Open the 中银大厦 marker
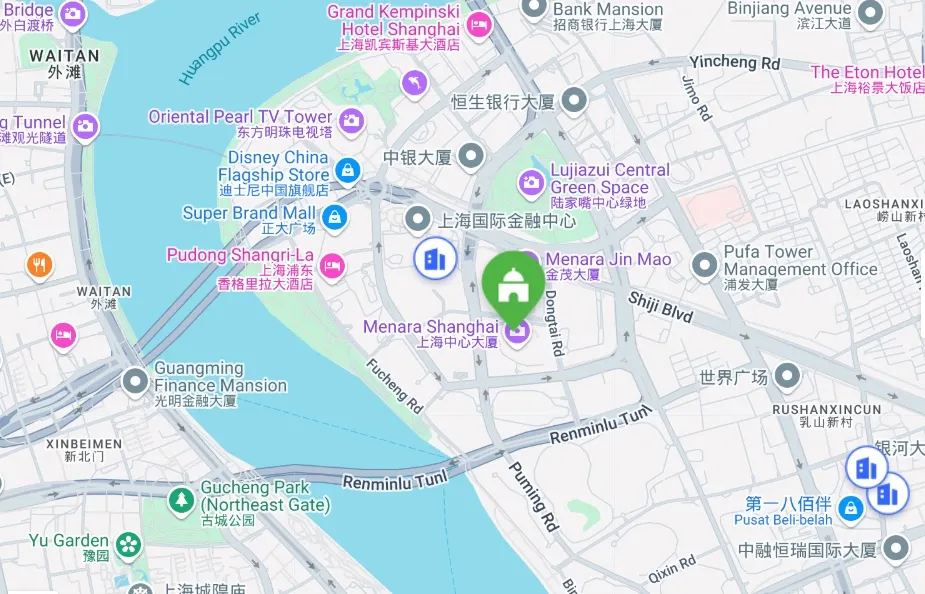 tap(471, 156)
